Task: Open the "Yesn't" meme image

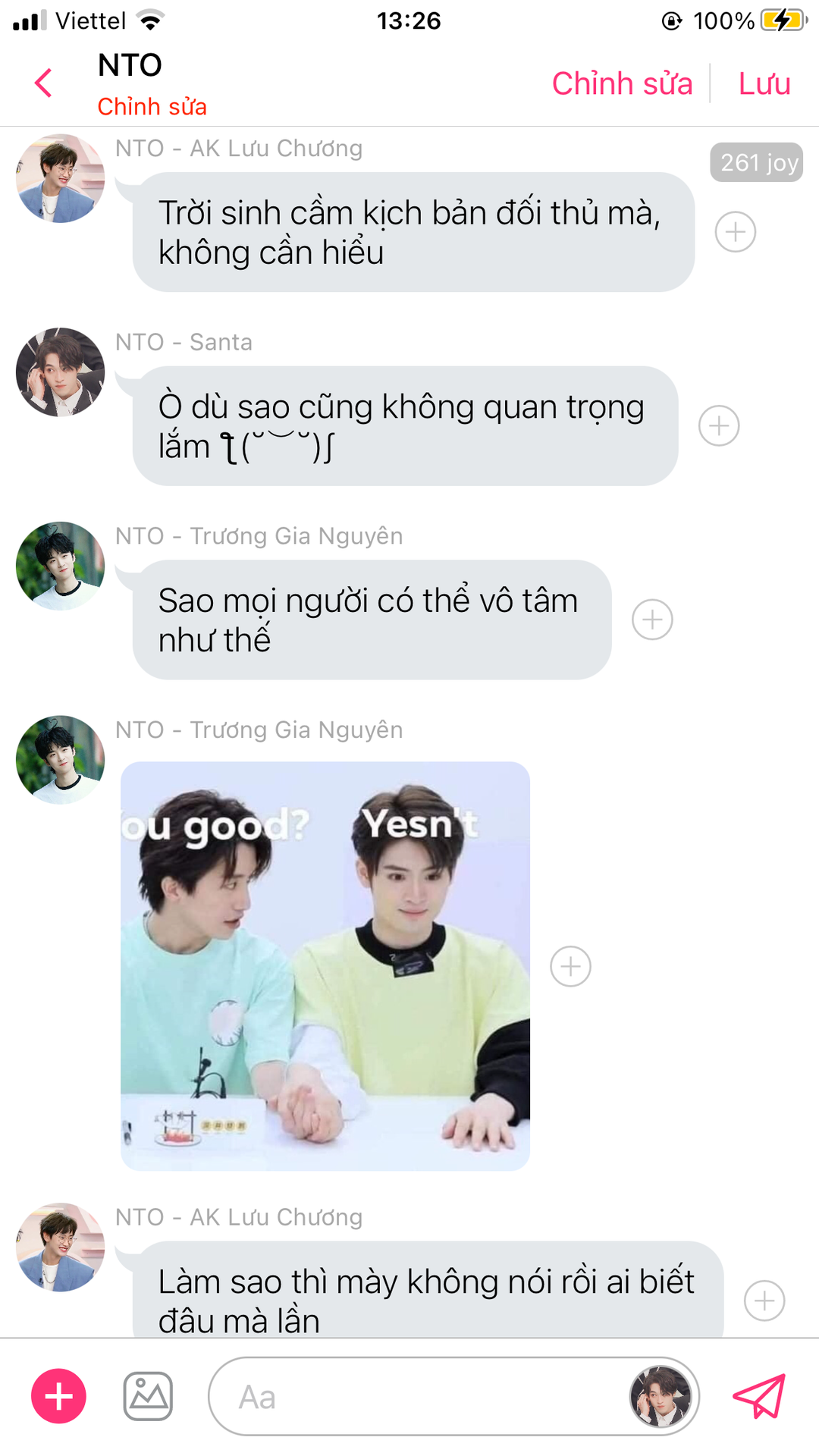Action: pyautogui.click(x=325, y=965)
